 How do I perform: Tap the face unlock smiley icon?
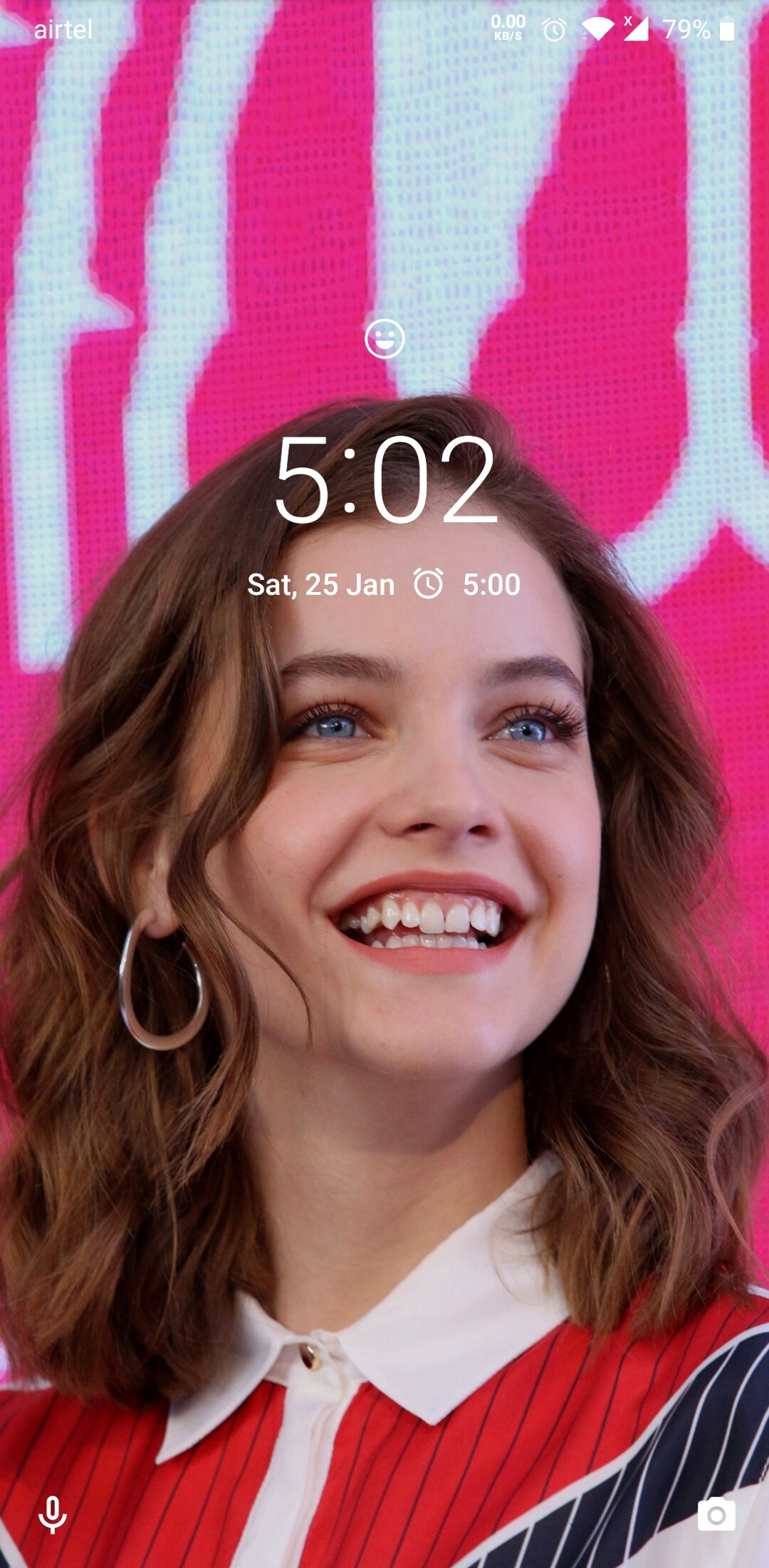[384, 338]
